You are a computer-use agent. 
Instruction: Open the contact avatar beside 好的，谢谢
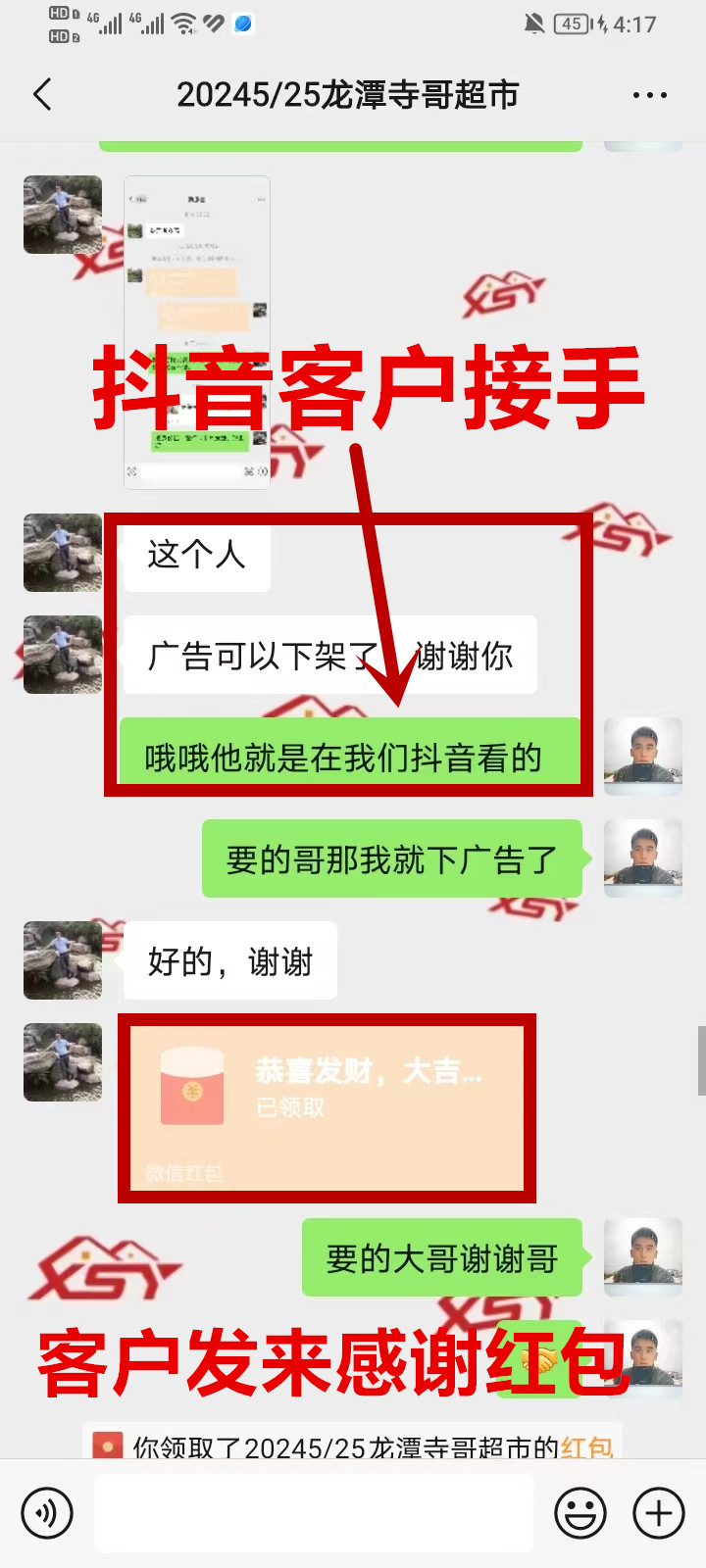63,960
